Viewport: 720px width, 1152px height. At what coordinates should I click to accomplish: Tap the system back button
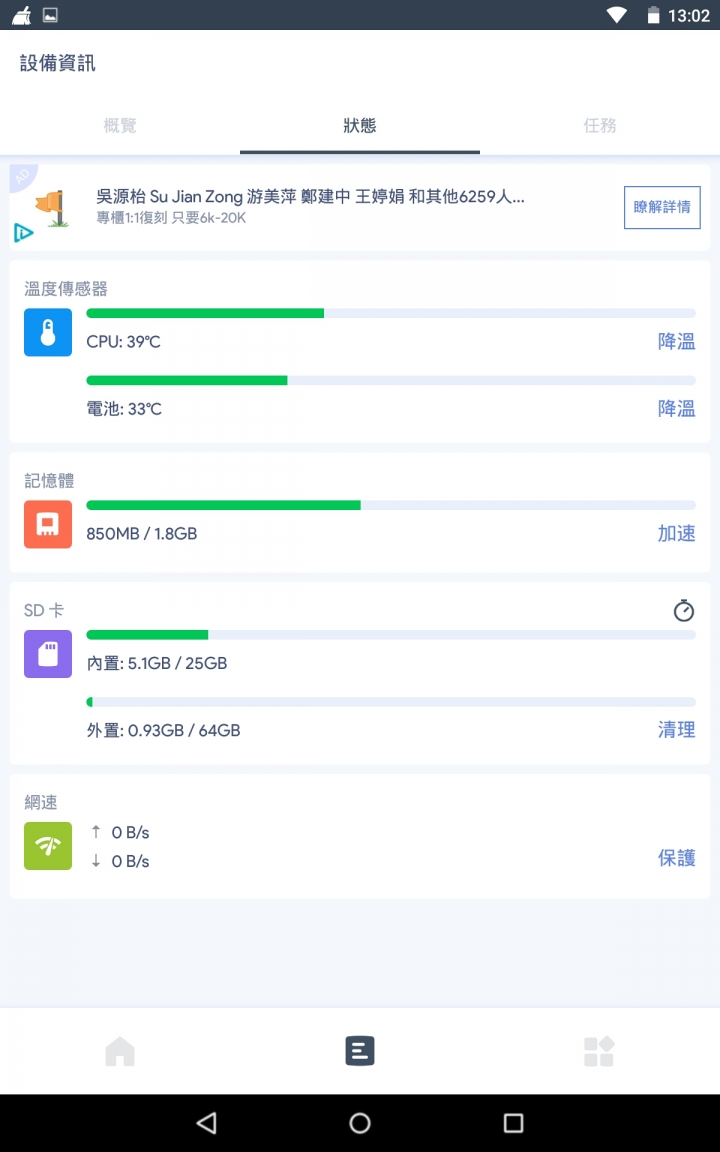tap(206, 1122)
